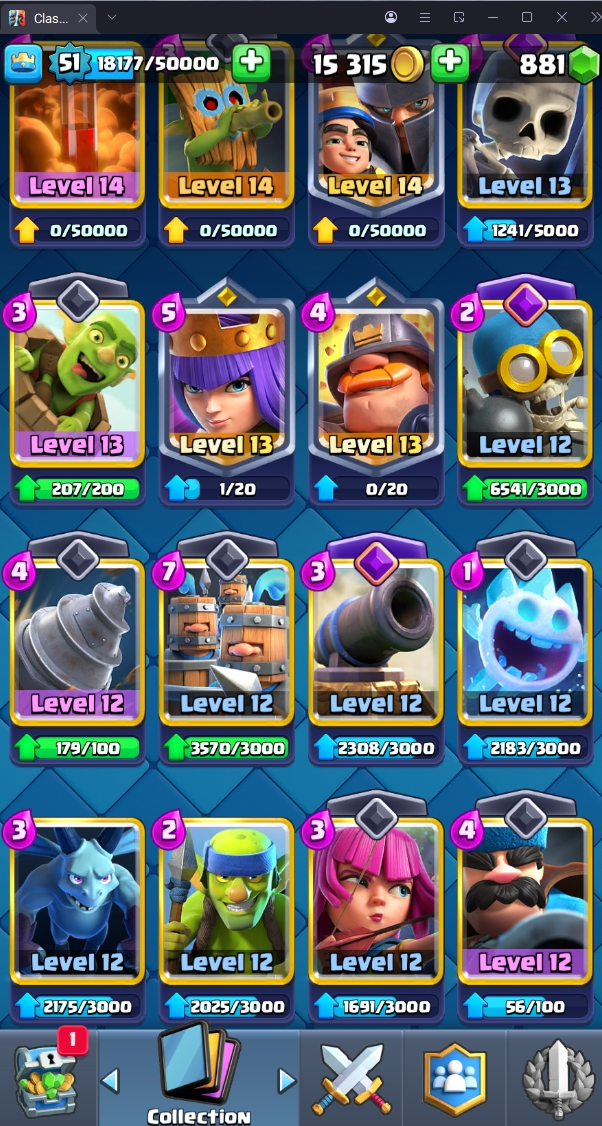Screen dimensions: 602x1126
Task: Switch to the Battle tab with crossed swords
Action: (x=349, y=1078)
